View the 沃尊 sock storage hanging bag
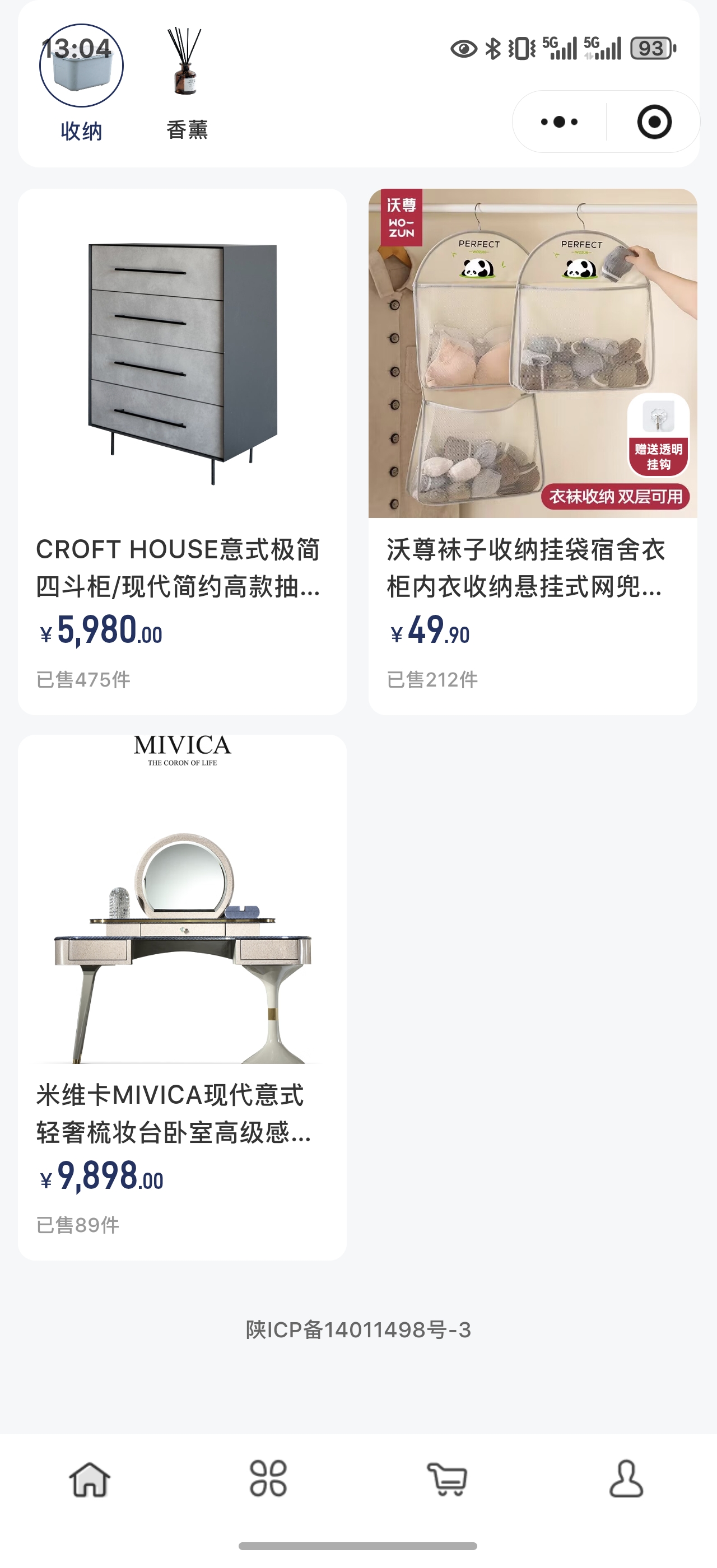This screenshot has width=717, height=1568. point(533,450)
